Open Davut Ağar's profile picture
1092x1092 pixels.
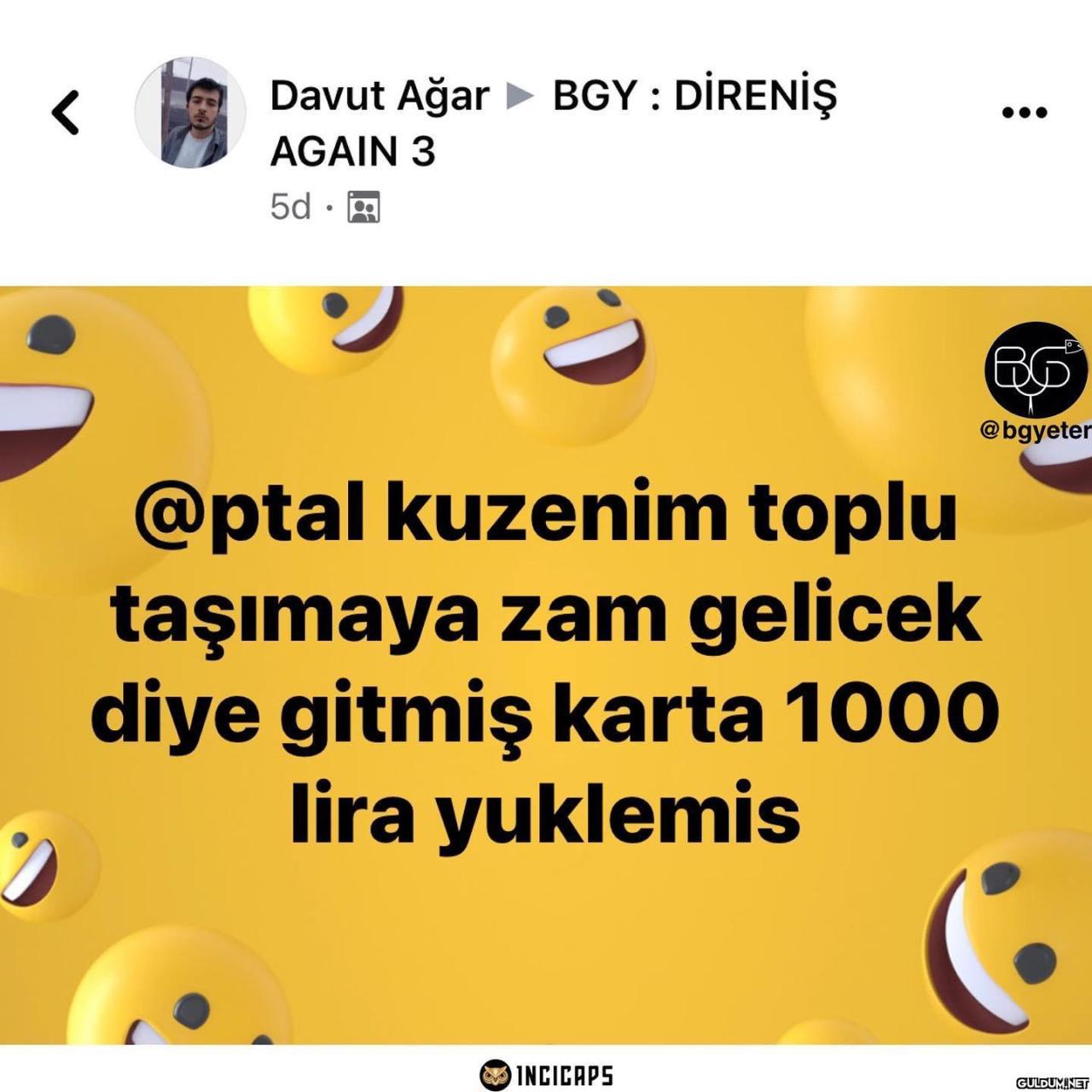point(189,113)
